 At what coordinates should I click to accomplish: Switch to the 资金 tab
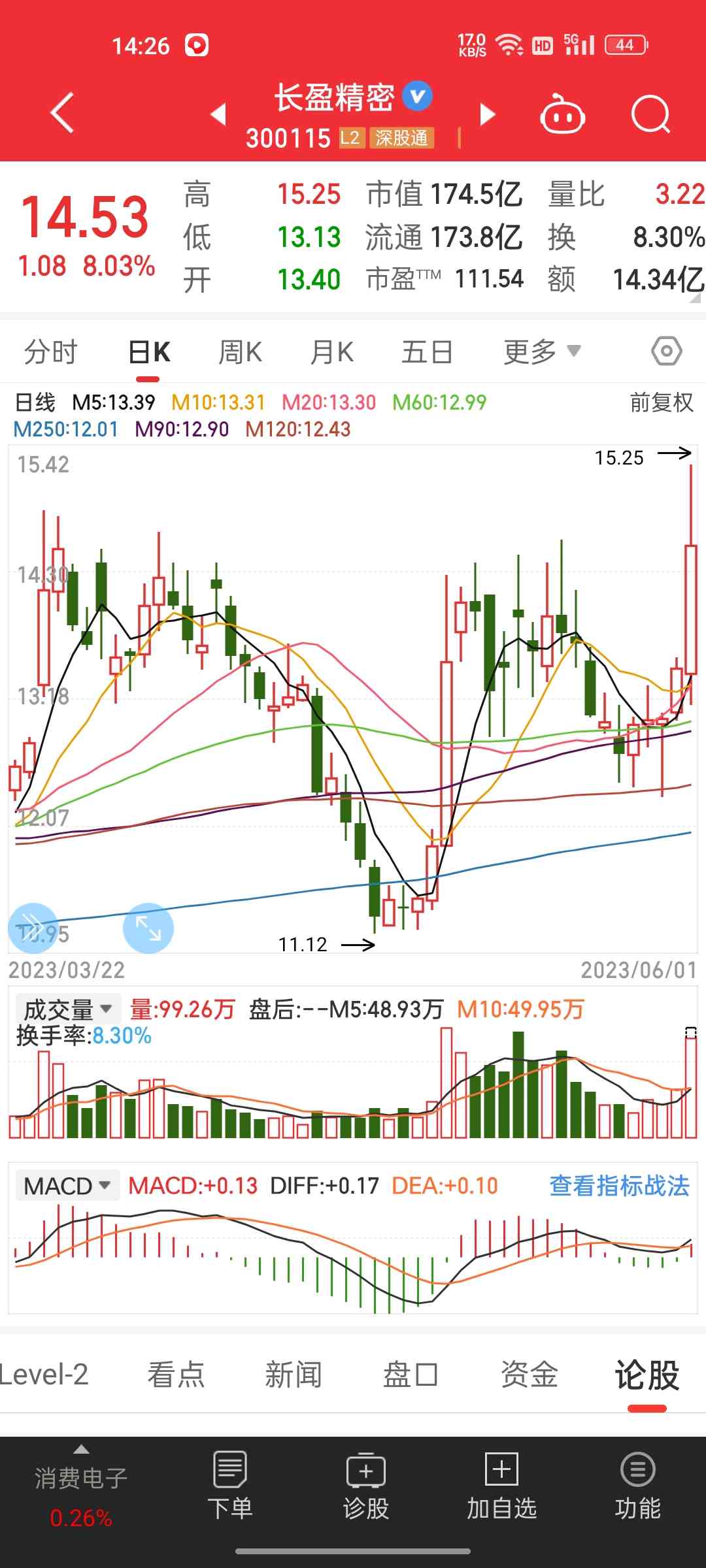pos(529,1375)
